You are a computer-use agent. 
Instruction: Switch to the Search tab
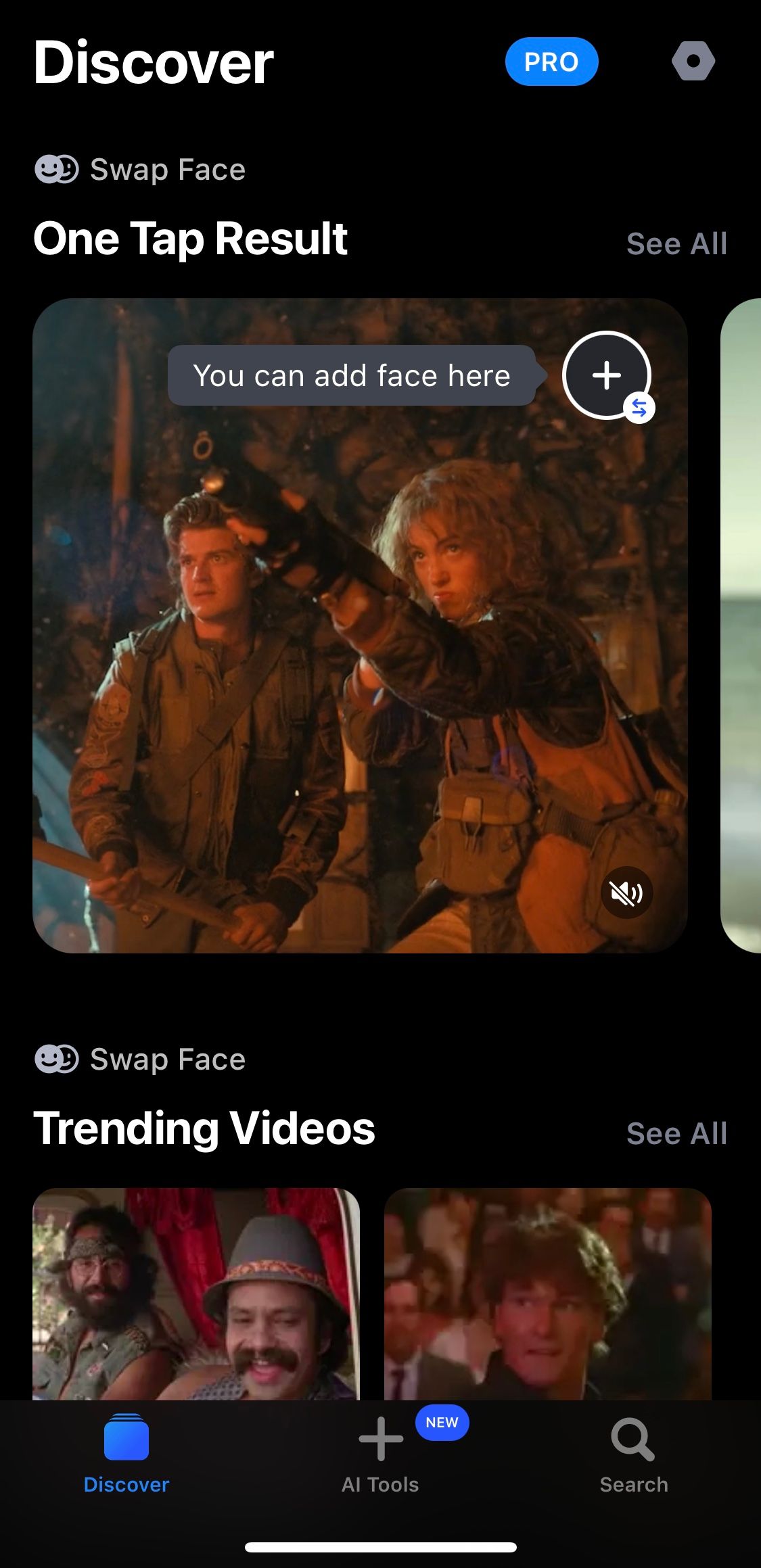tap(633, 1455)
